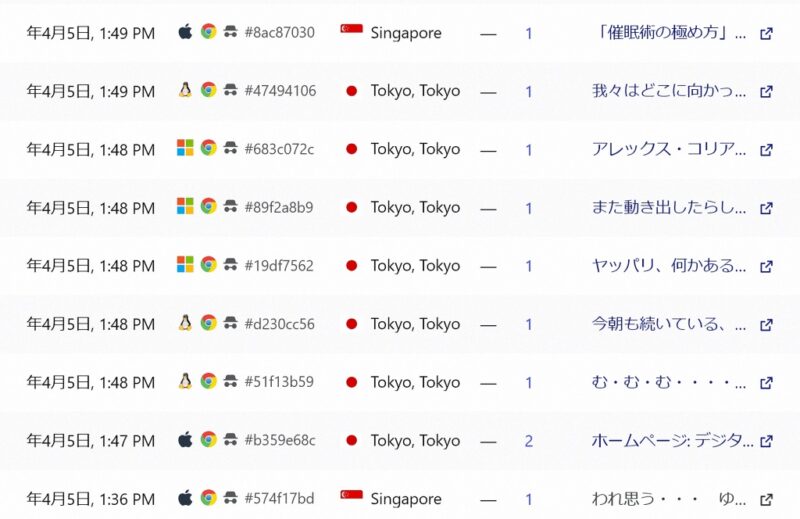Open external link icon beside む・む・む・・・・

[x=766, y=383]
